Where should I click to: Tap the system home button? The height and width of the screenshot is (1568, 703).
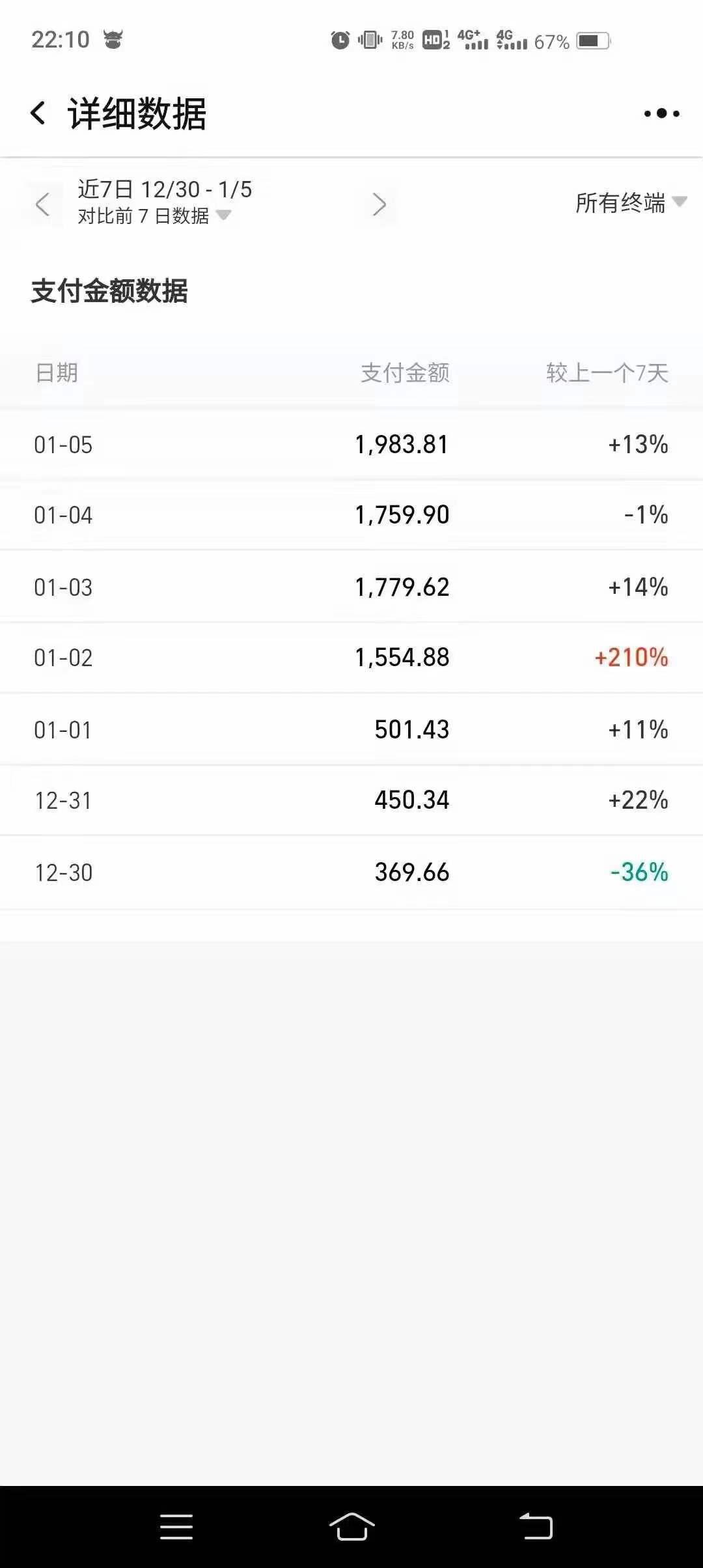(x=351, y=1527)
